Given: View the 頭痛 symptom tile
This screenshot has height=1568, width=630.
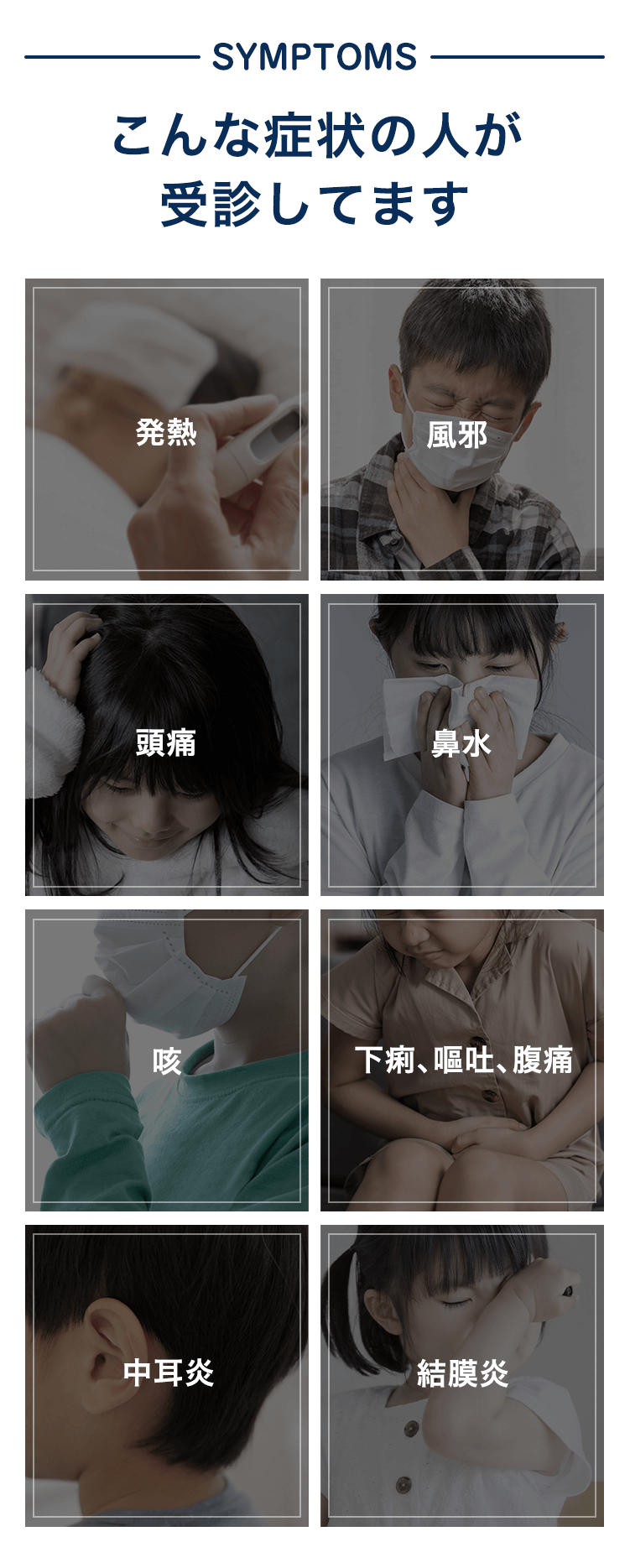Looking at the screenshot, I should [167, 745].
